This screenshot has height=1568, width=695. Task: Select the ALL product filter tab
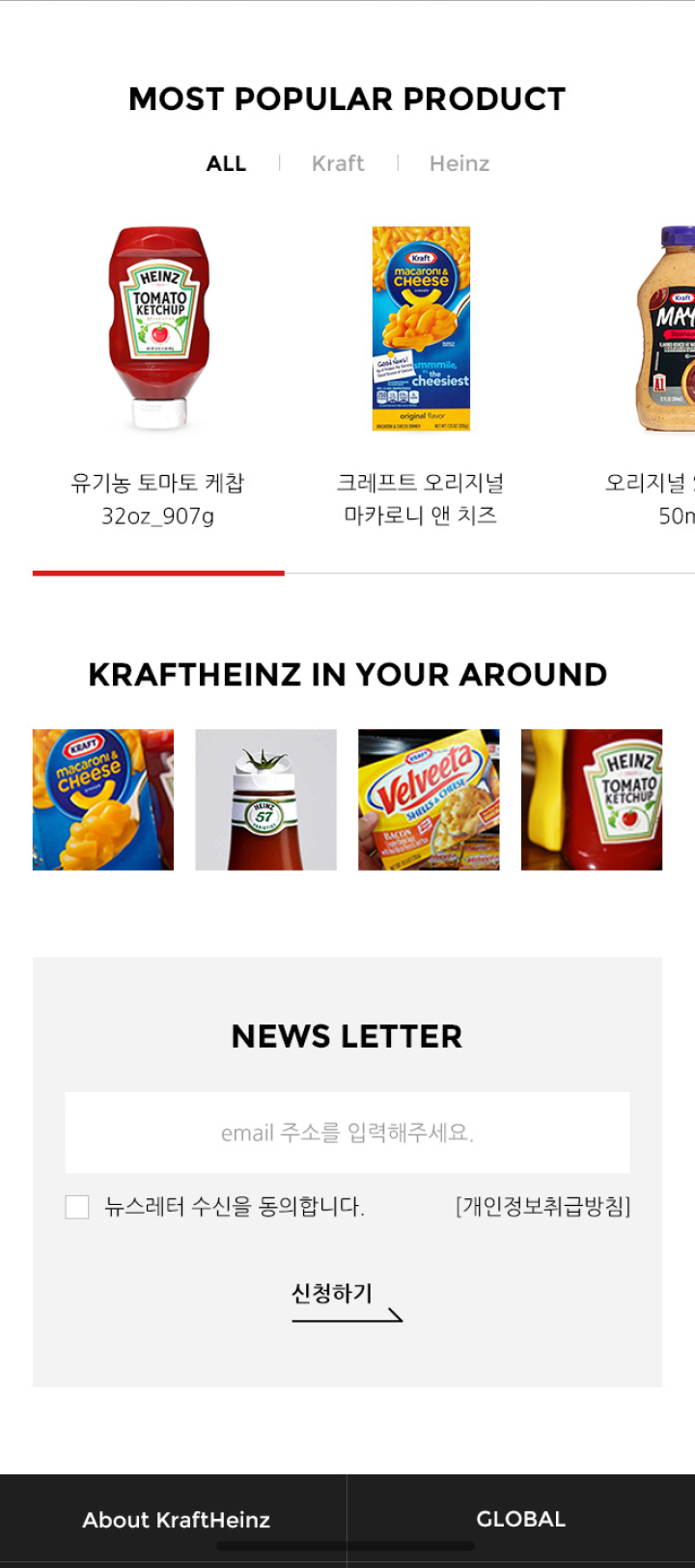pos(226,164)
